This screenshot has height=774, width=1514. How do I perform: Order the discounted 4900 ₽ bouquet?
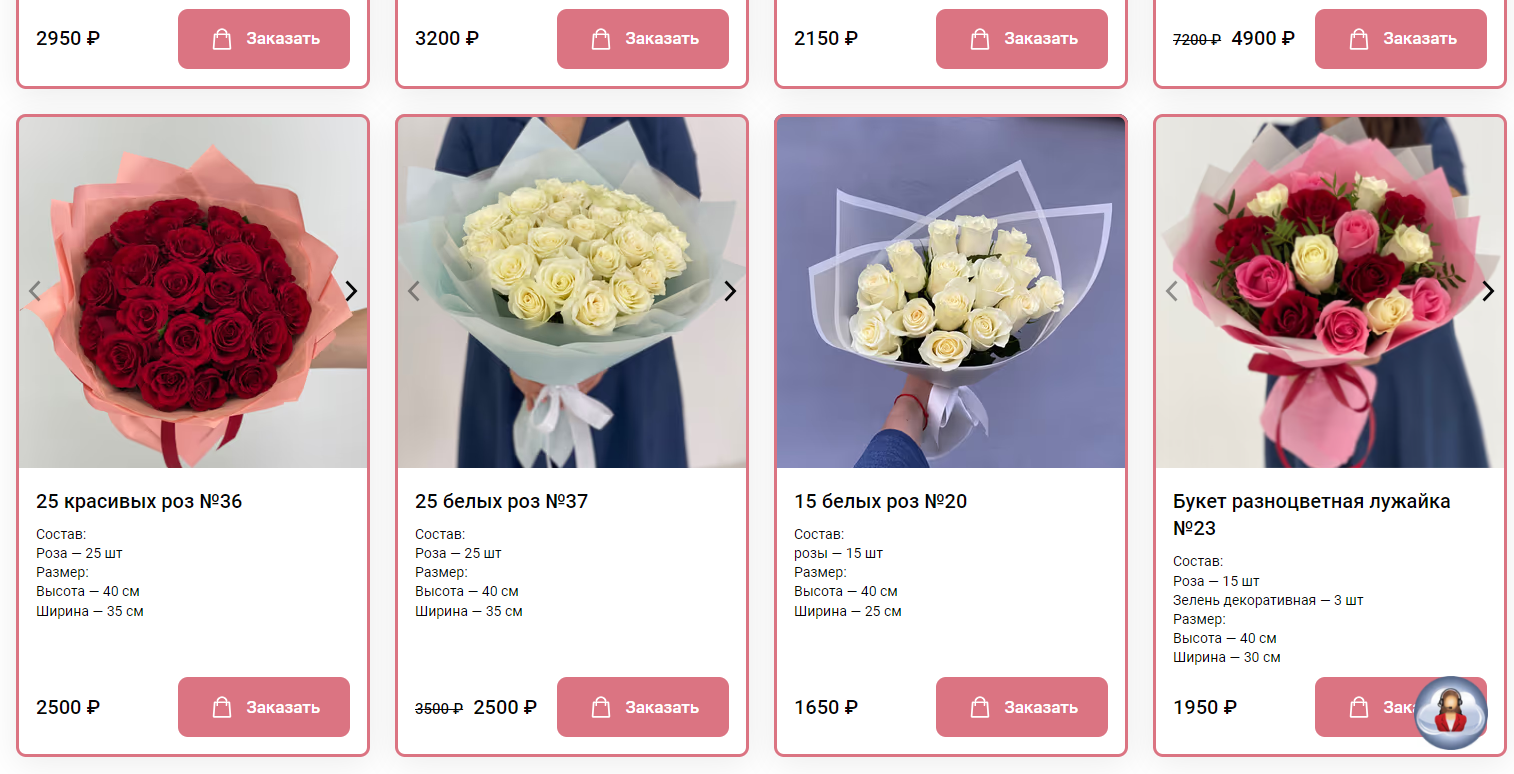(1400, 39)
